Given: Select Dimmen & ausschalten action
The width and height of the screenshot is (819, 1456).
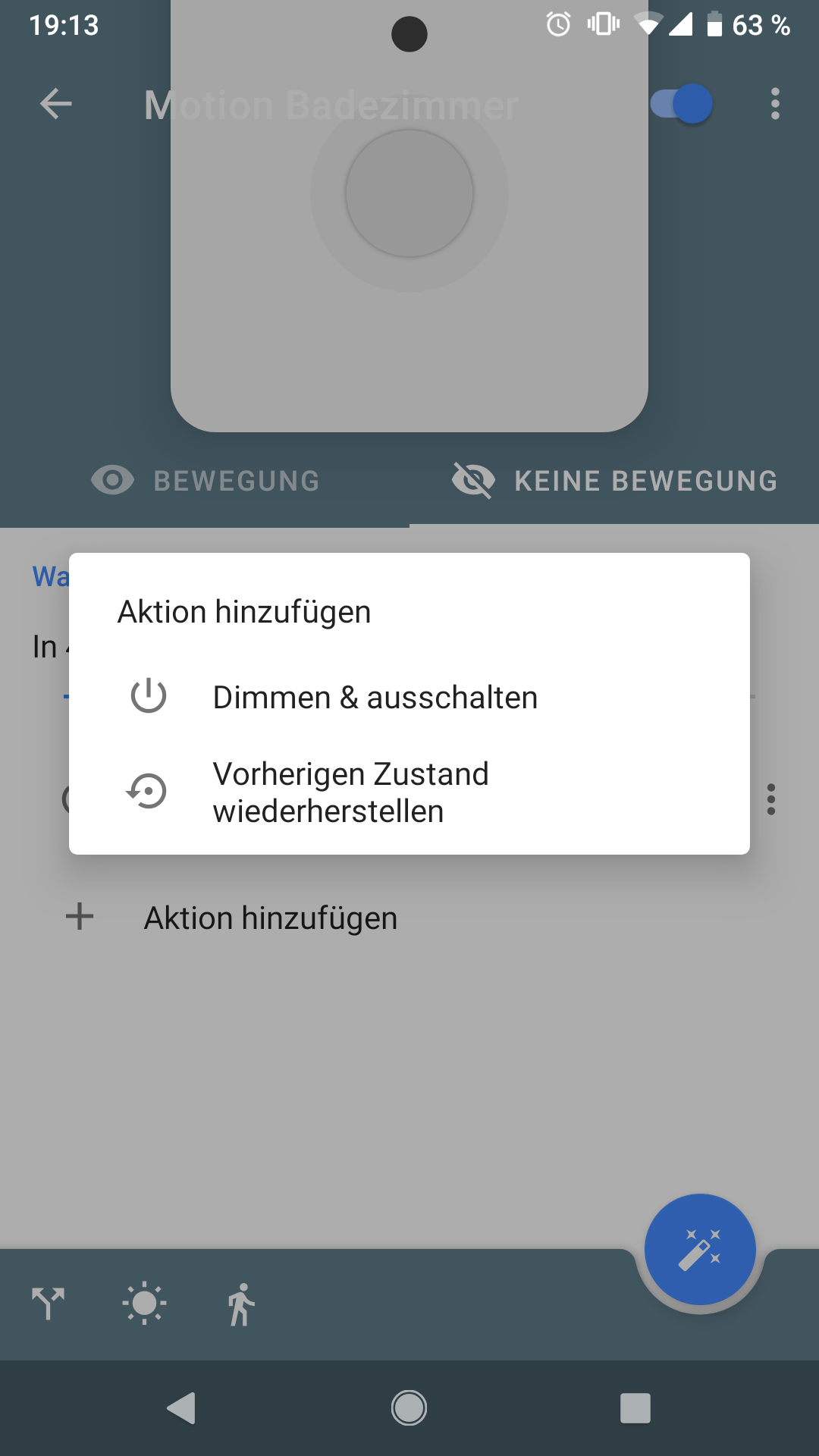Looking at the screenshot, I should 409,697.
